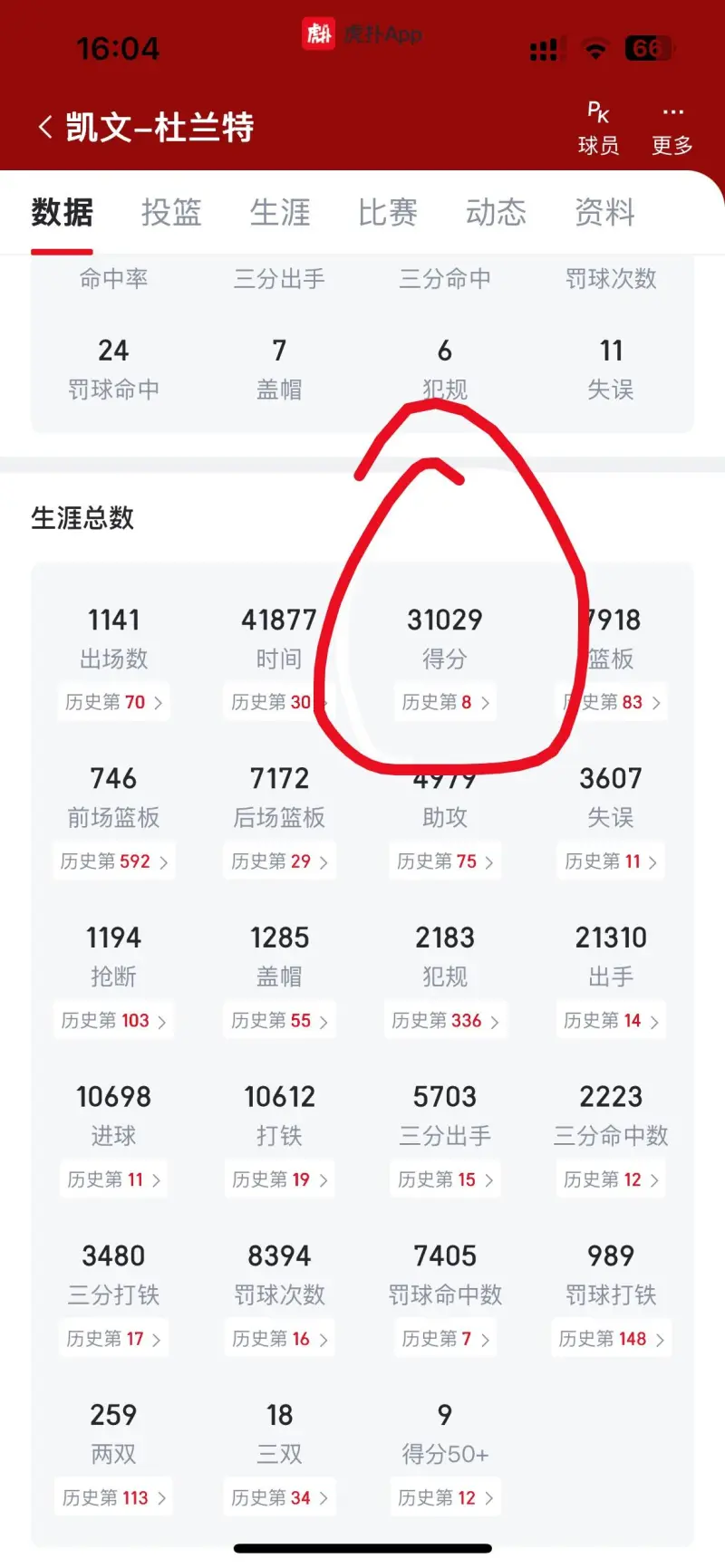The width and height of the screenshot is (725, 1568).
Task: View 历史第 34 ranking for 三双
Action: 279,1498
